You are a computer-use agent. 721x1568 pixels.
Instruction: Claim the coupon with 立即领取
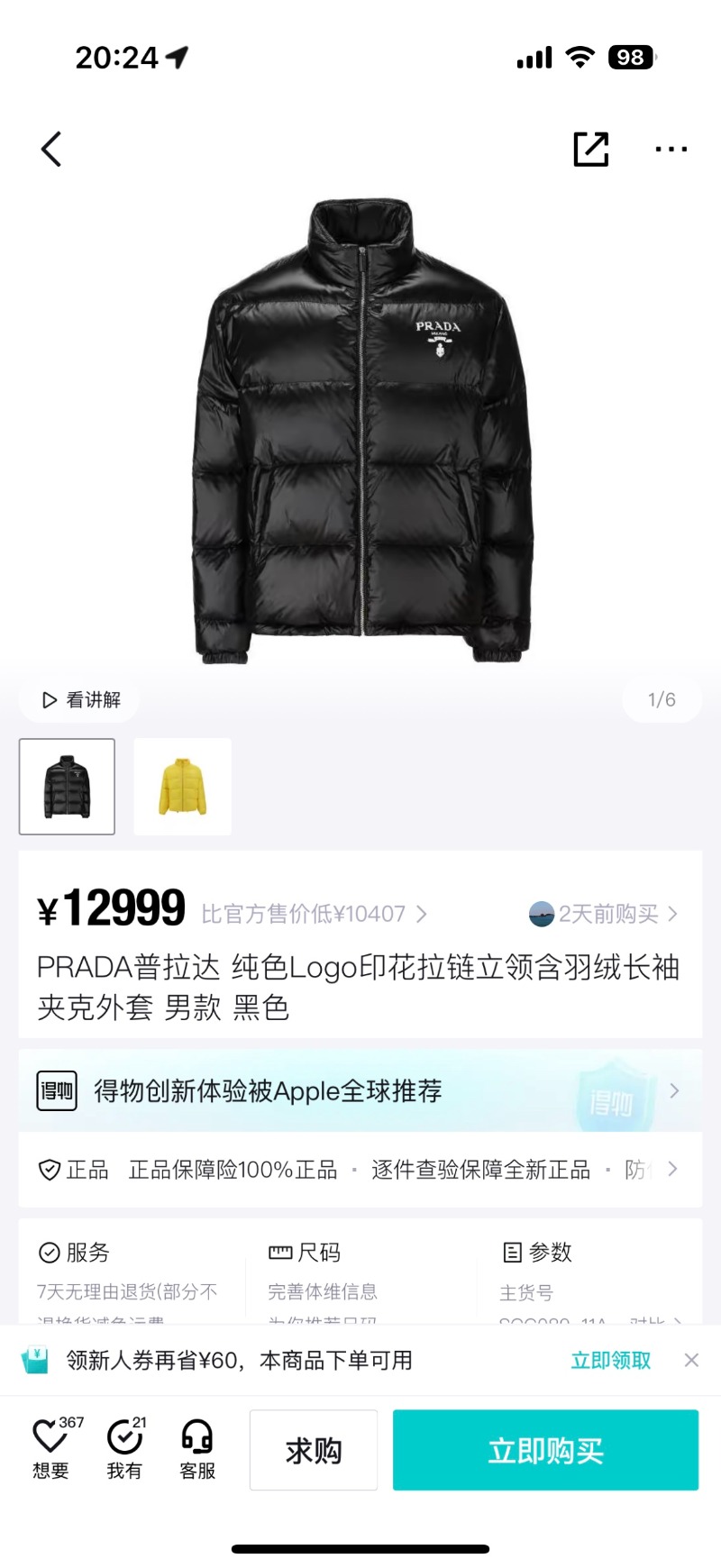pyautogui.click(x=610, y=1361)
